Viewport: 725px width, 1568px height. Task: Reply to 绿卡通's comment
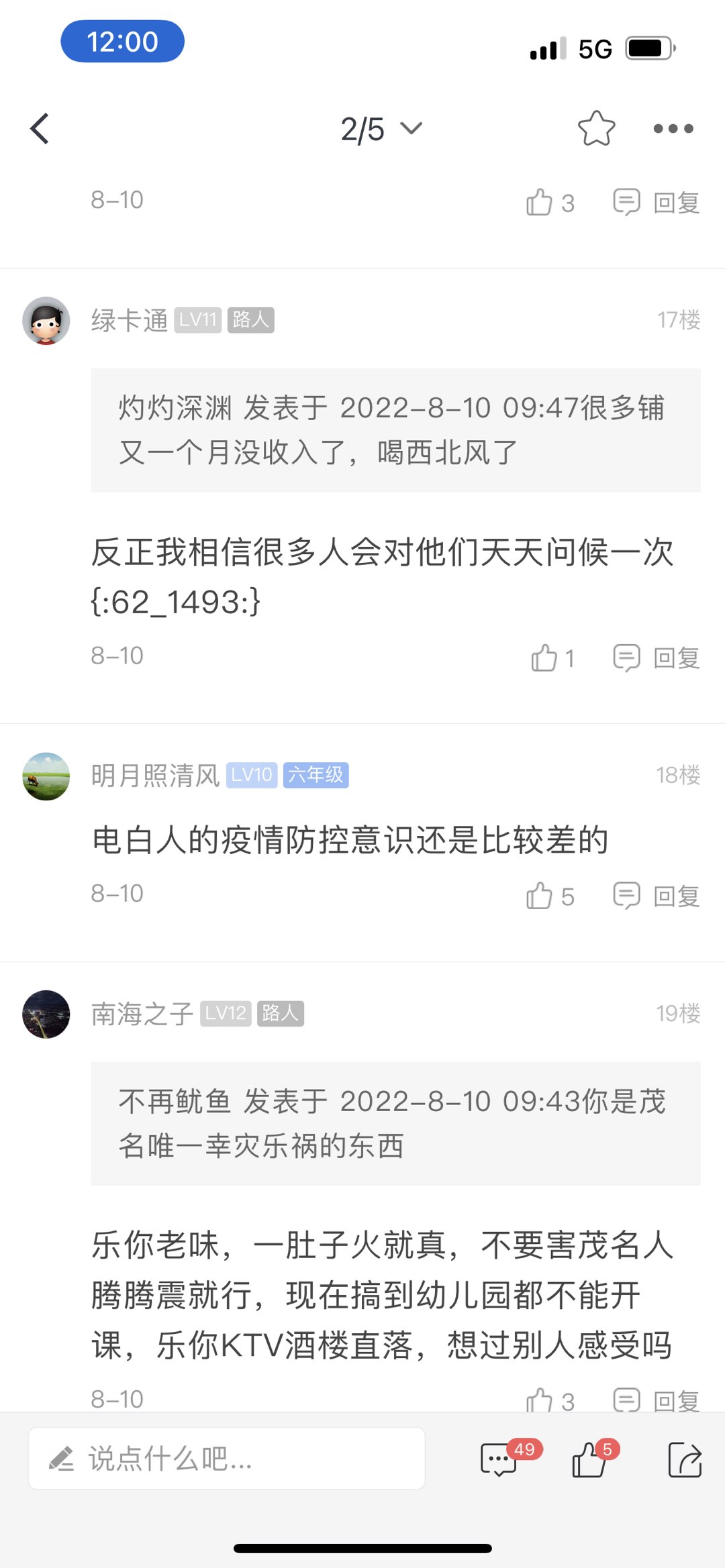pyautogui.click(x=657, y=658)
